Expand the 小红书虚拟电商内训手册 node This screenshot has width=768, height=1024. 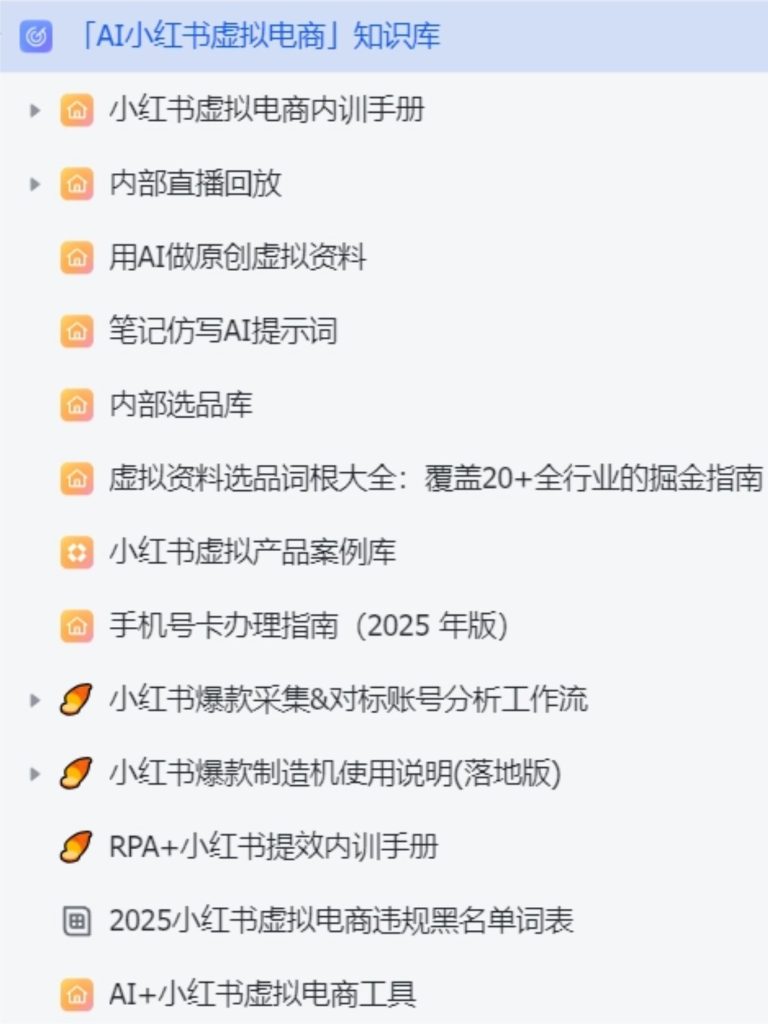pos(33,108)
